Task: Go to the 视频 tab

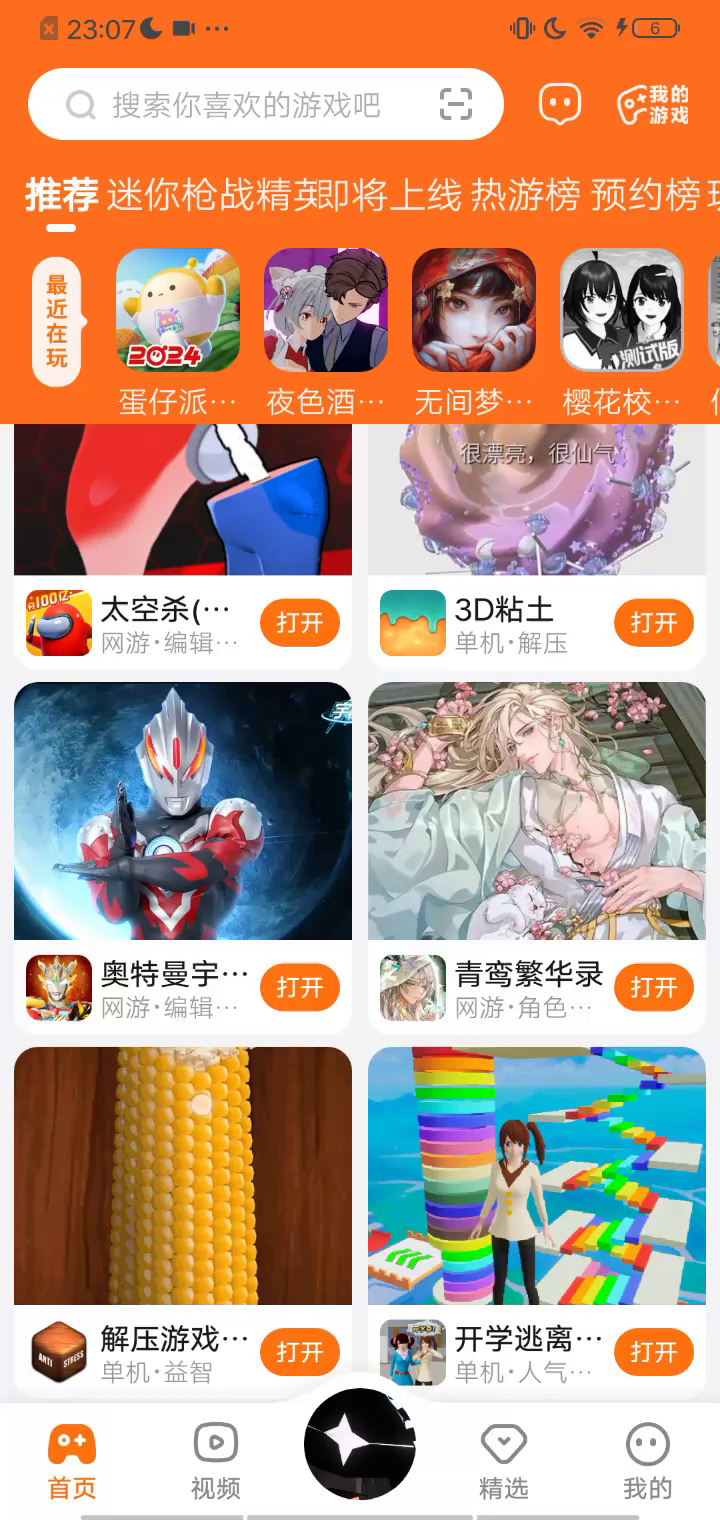Action: [216, 1460]
